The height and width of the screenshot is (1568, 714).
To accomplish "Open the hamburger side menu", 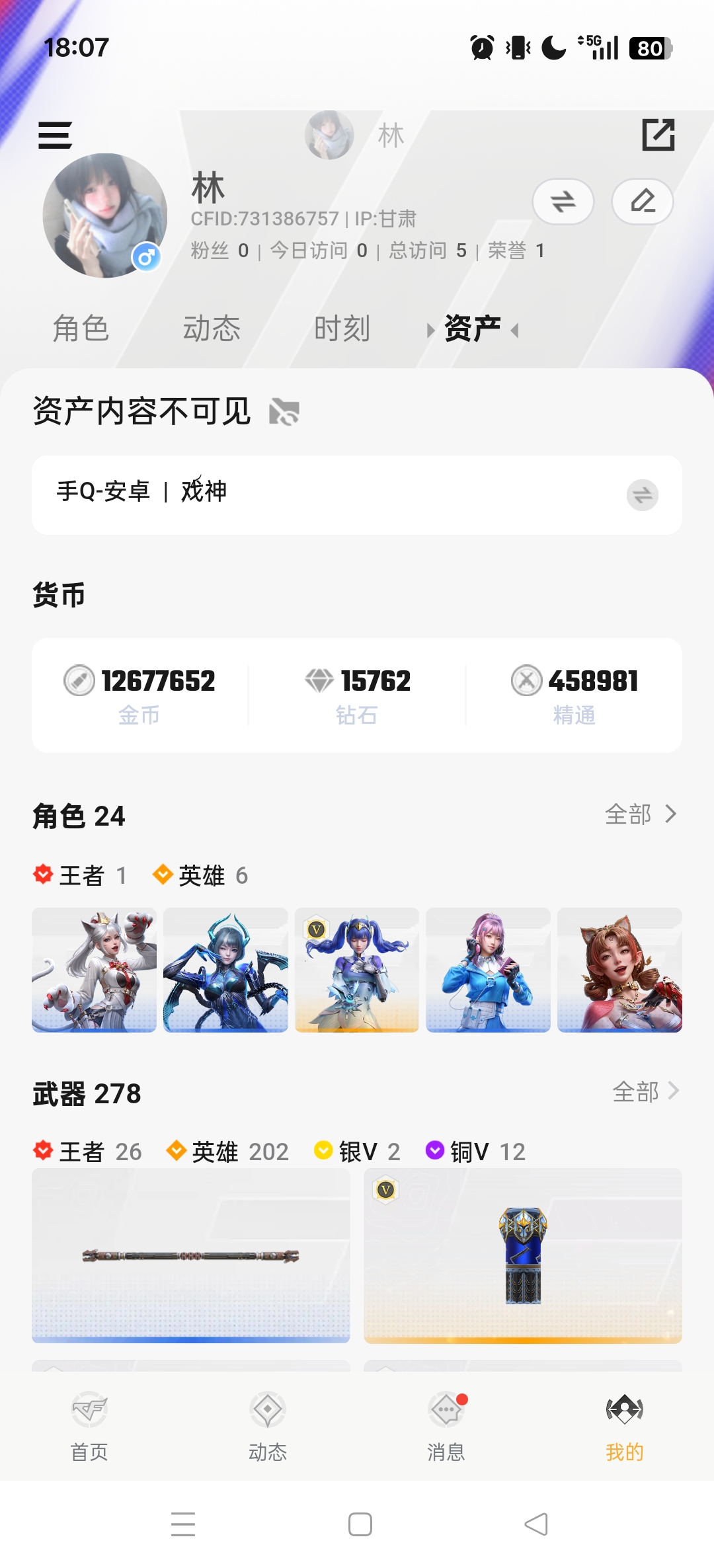I will 55,136.
